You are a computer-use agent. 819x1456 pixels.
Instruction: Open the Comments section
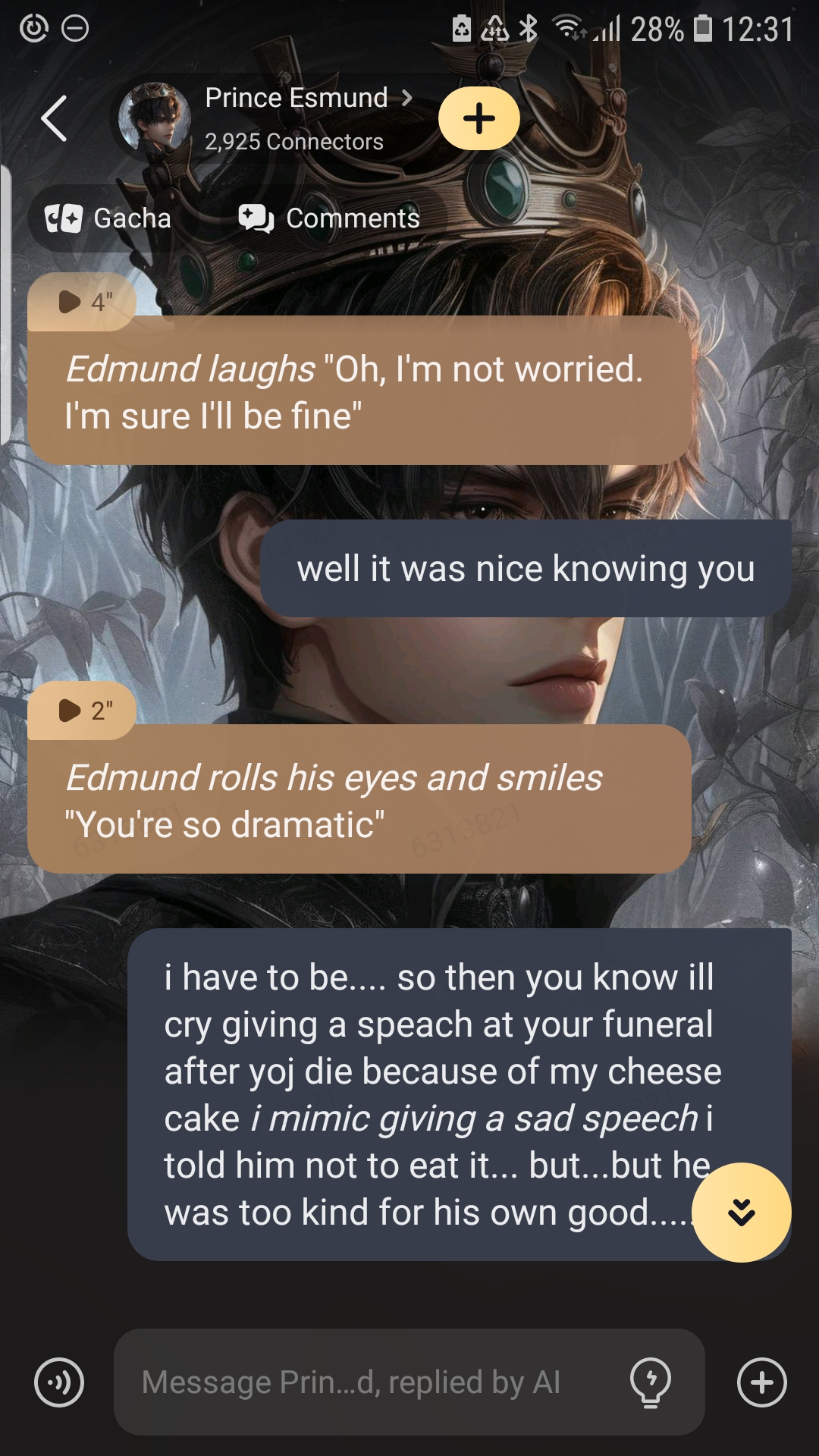pyautogui.click(x=329, y=218)
